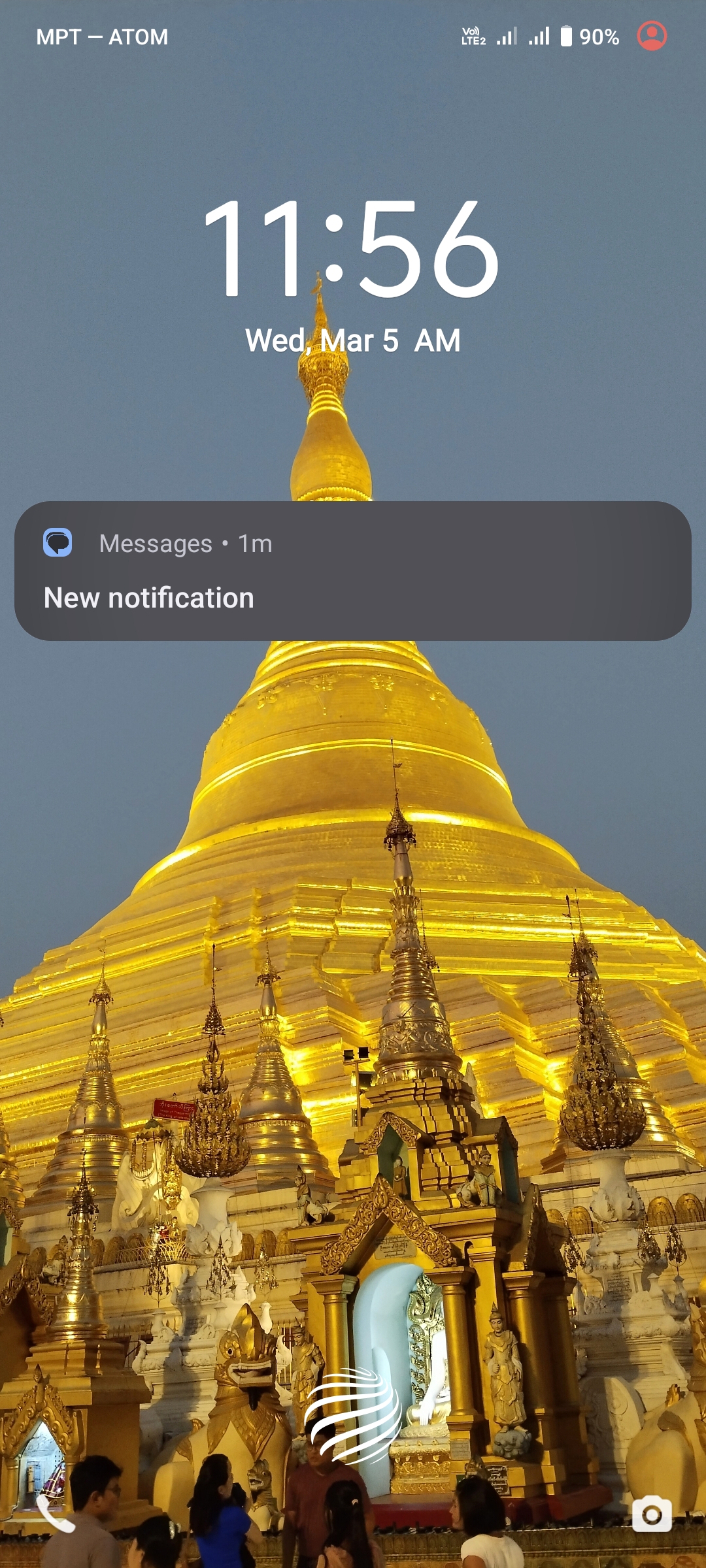The height and width of the screenshot is (1568, 706).
Task: Open the user profile switcher icon
Action: [x=652, y=36]
